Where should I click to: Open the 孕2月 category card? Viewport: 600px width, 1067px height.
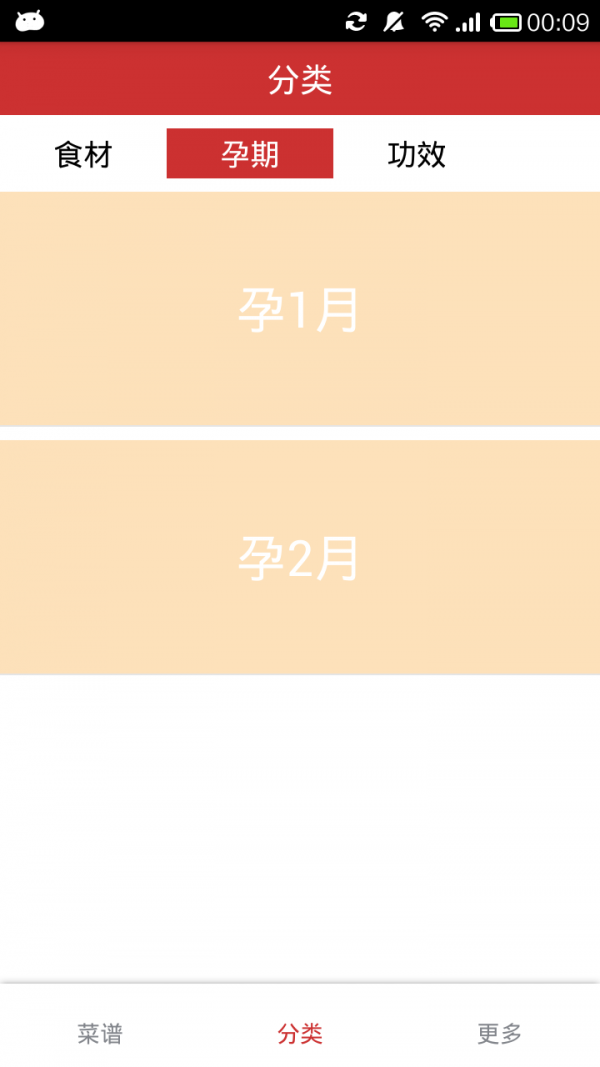(300, 557)
